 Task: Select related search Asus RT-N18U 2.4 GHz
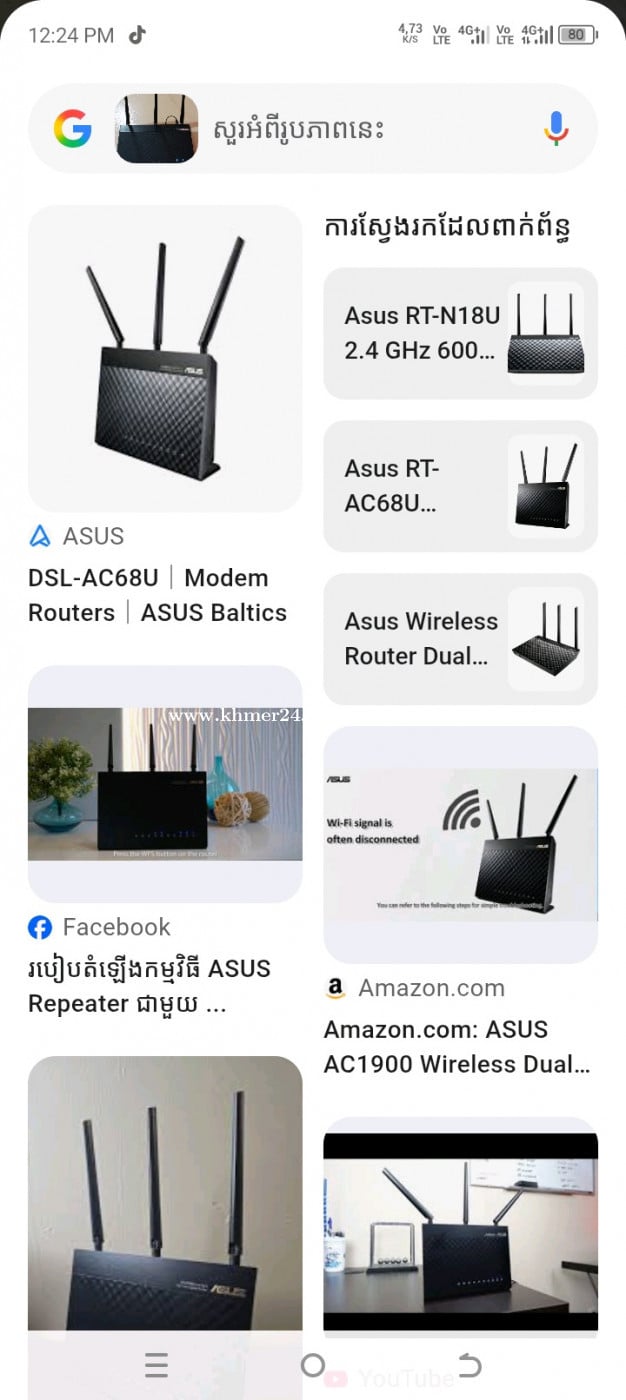460,333
